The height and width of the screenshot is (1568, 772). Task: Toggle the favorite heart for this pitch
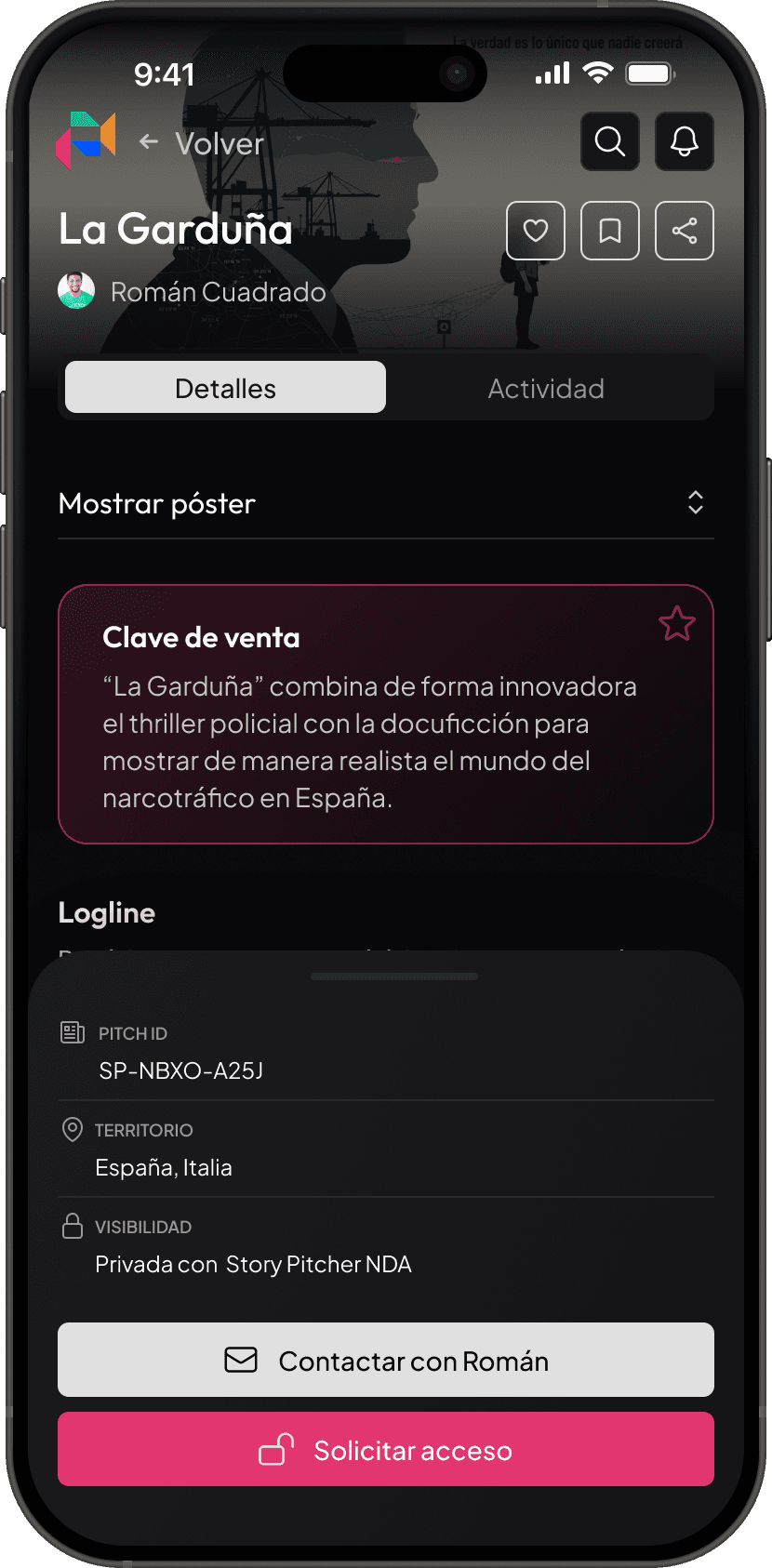click(x=536, y=231)
